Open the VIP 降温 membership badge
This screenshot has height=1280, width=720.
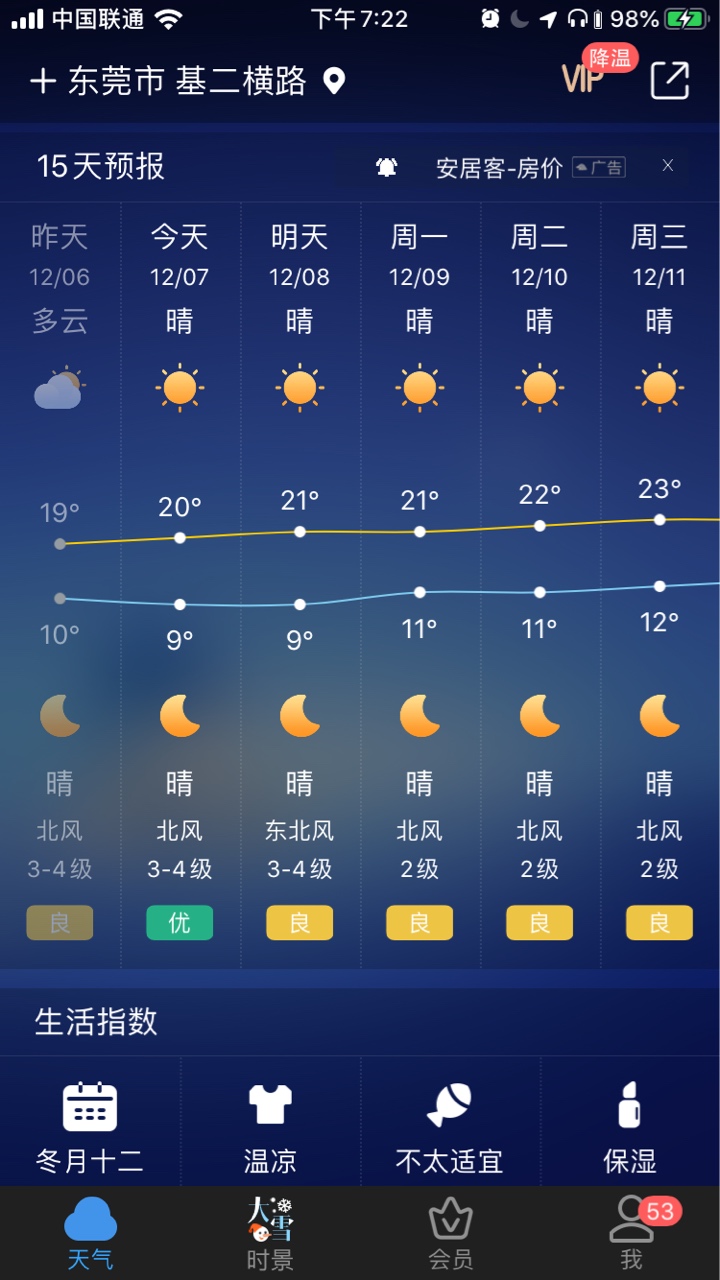click(597, 71)
